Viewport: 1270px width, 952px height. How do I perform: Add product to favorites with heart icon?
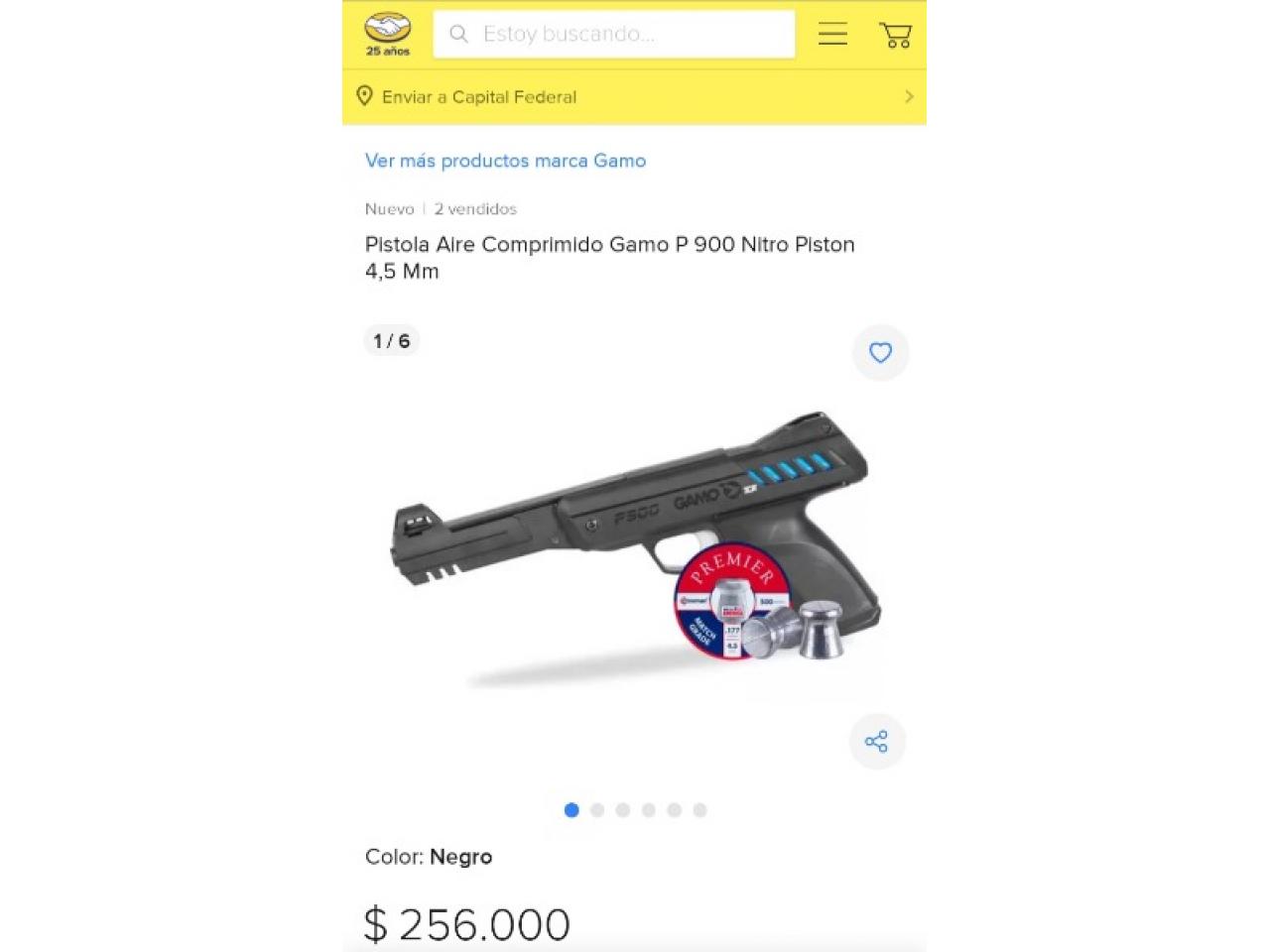(880, 353)
